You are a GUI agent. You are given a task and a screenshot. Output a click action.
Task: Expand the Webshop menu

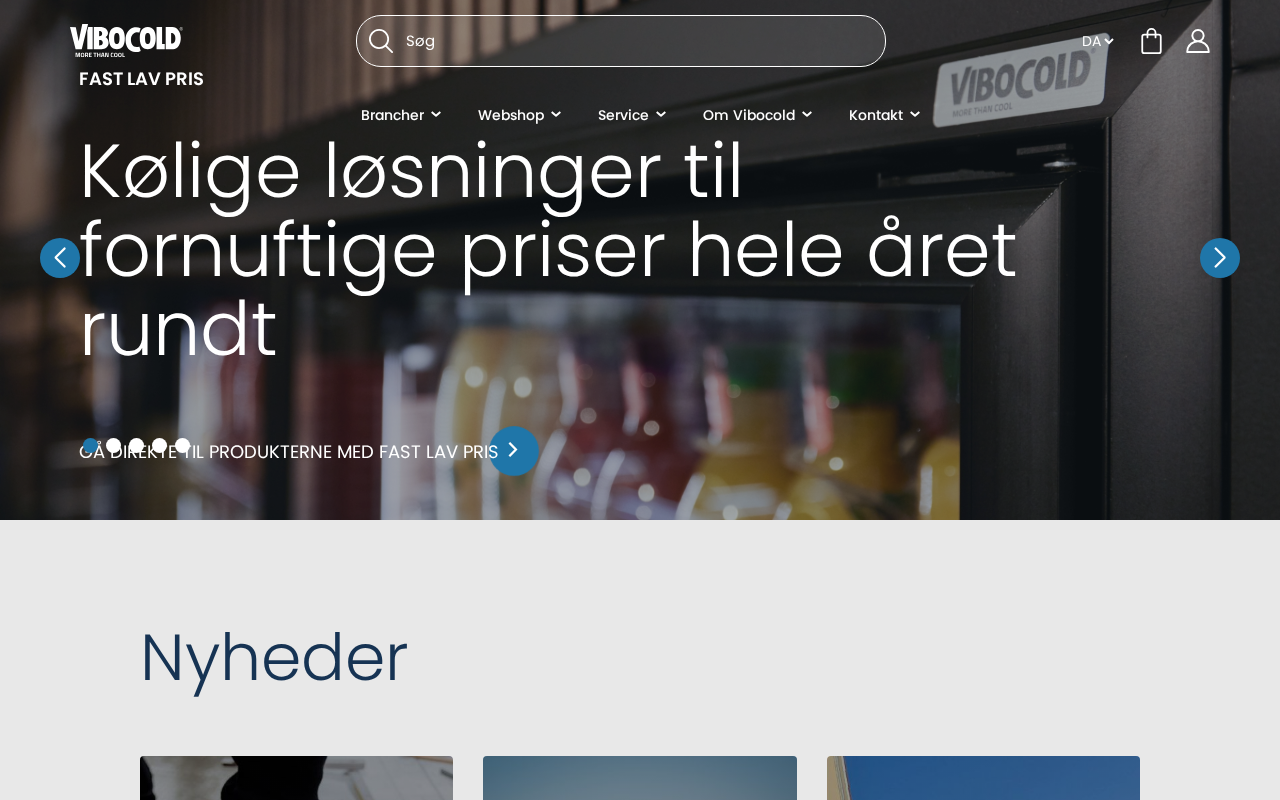(519, 115)
